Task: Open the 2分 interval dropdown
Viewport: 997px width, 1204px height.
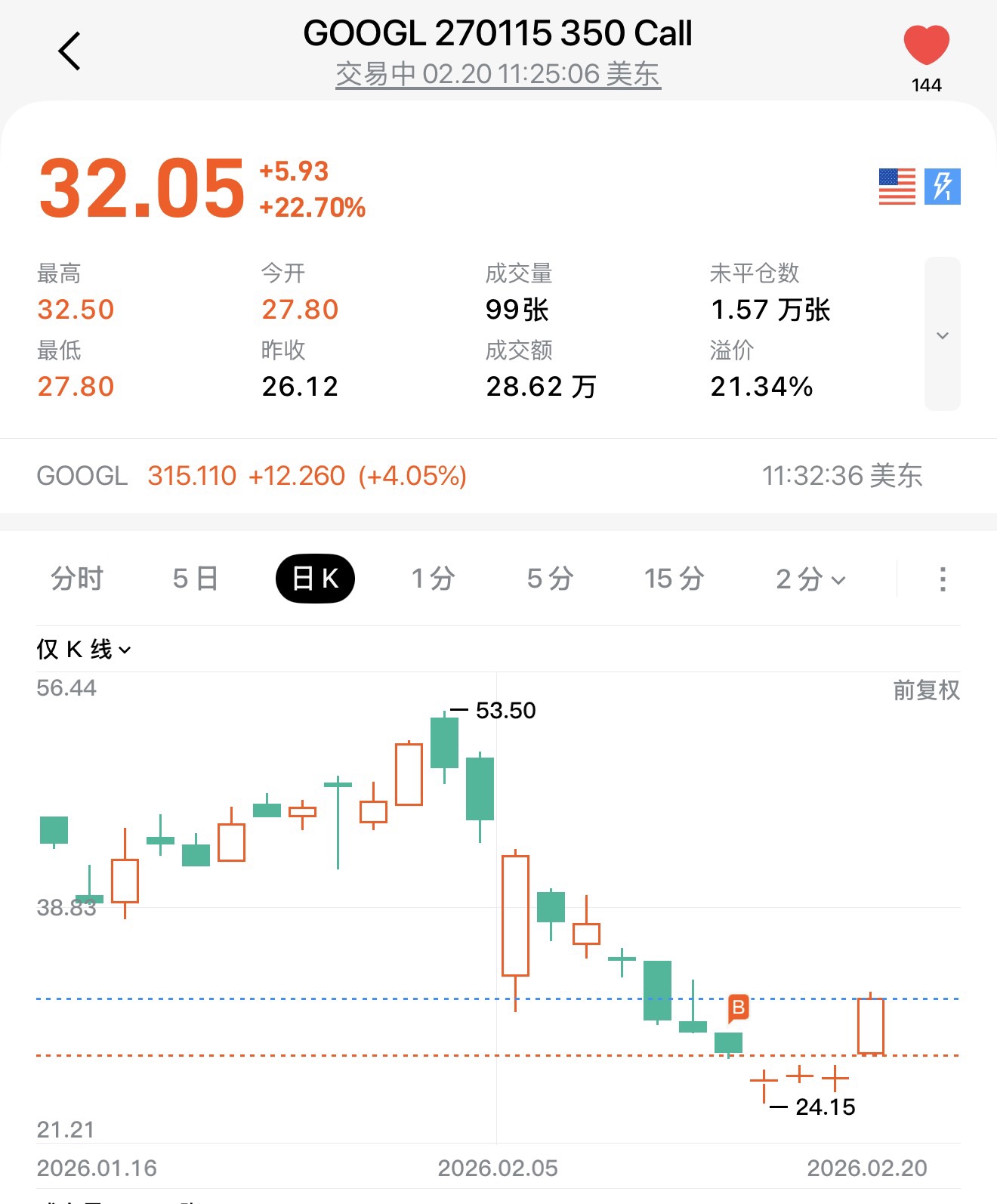Action: [810, 579]
